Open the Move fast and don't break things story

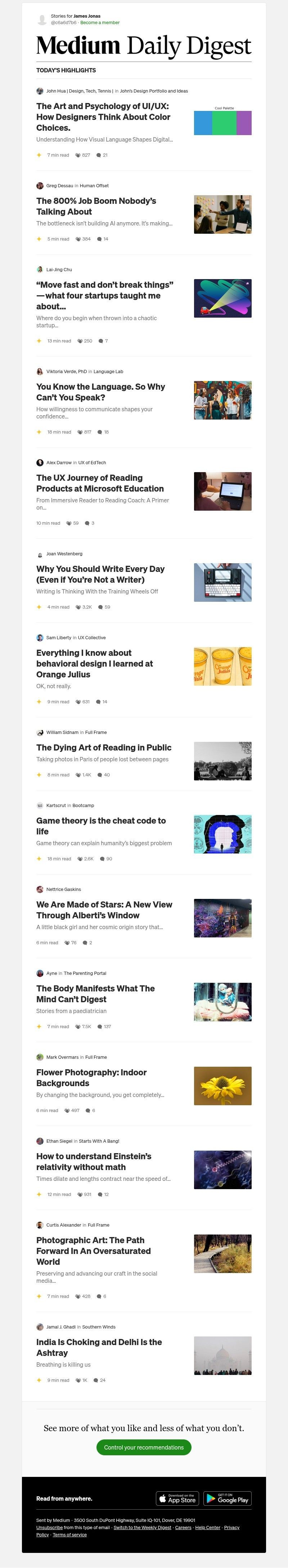coord(105,295)
